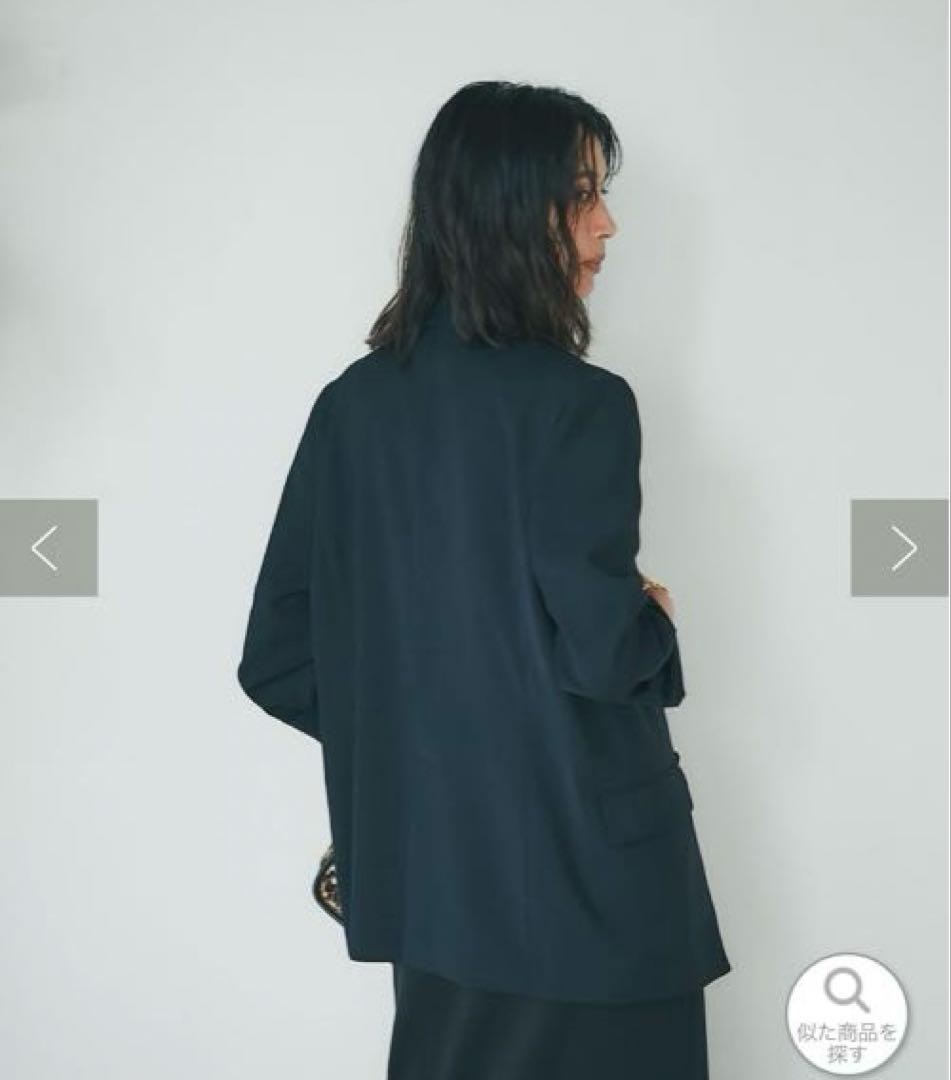Show the next product photo
Image resolution: width=951 pixels, height=1080 pixels.
pyautogui.click(x=902, y=548)
